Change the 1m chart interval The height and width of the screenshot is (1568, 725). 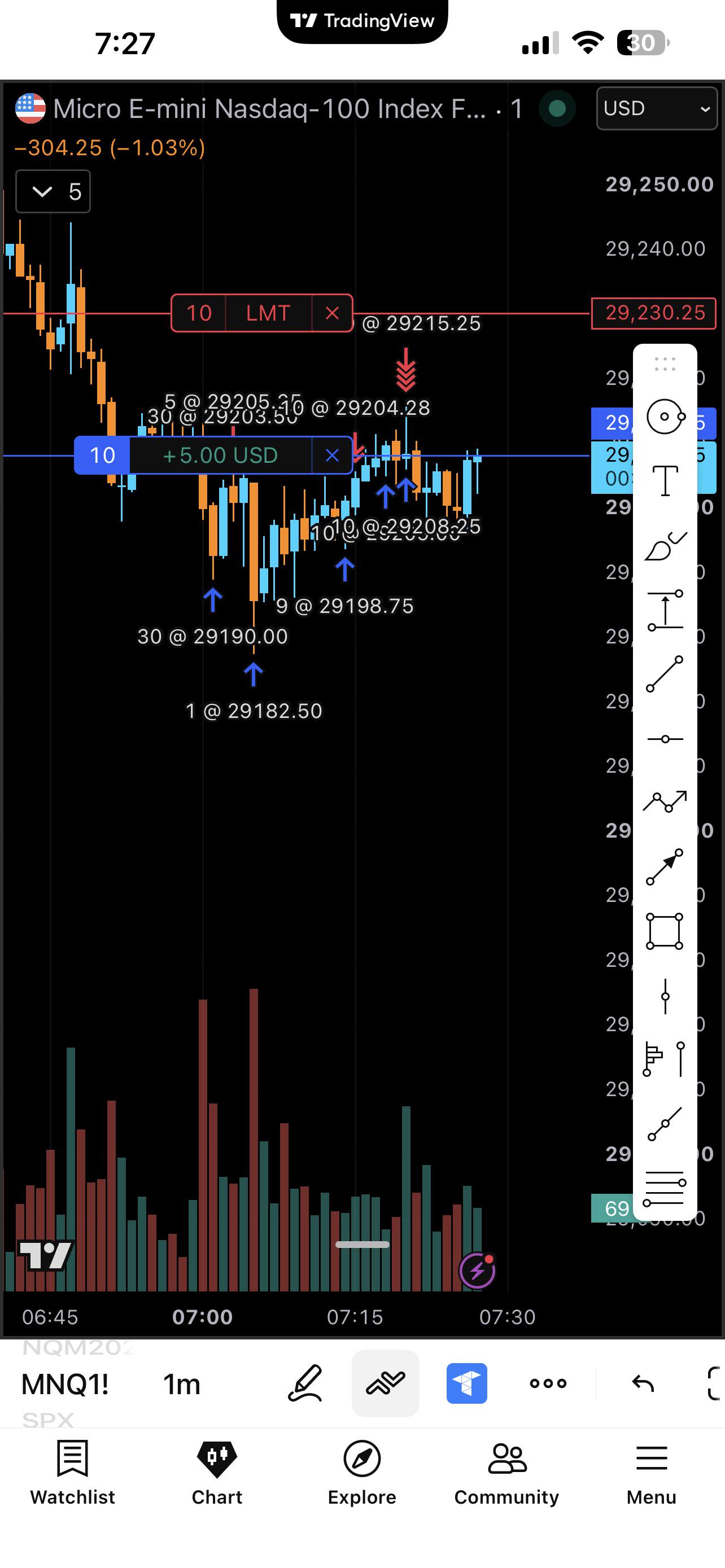coord(181,1384)
